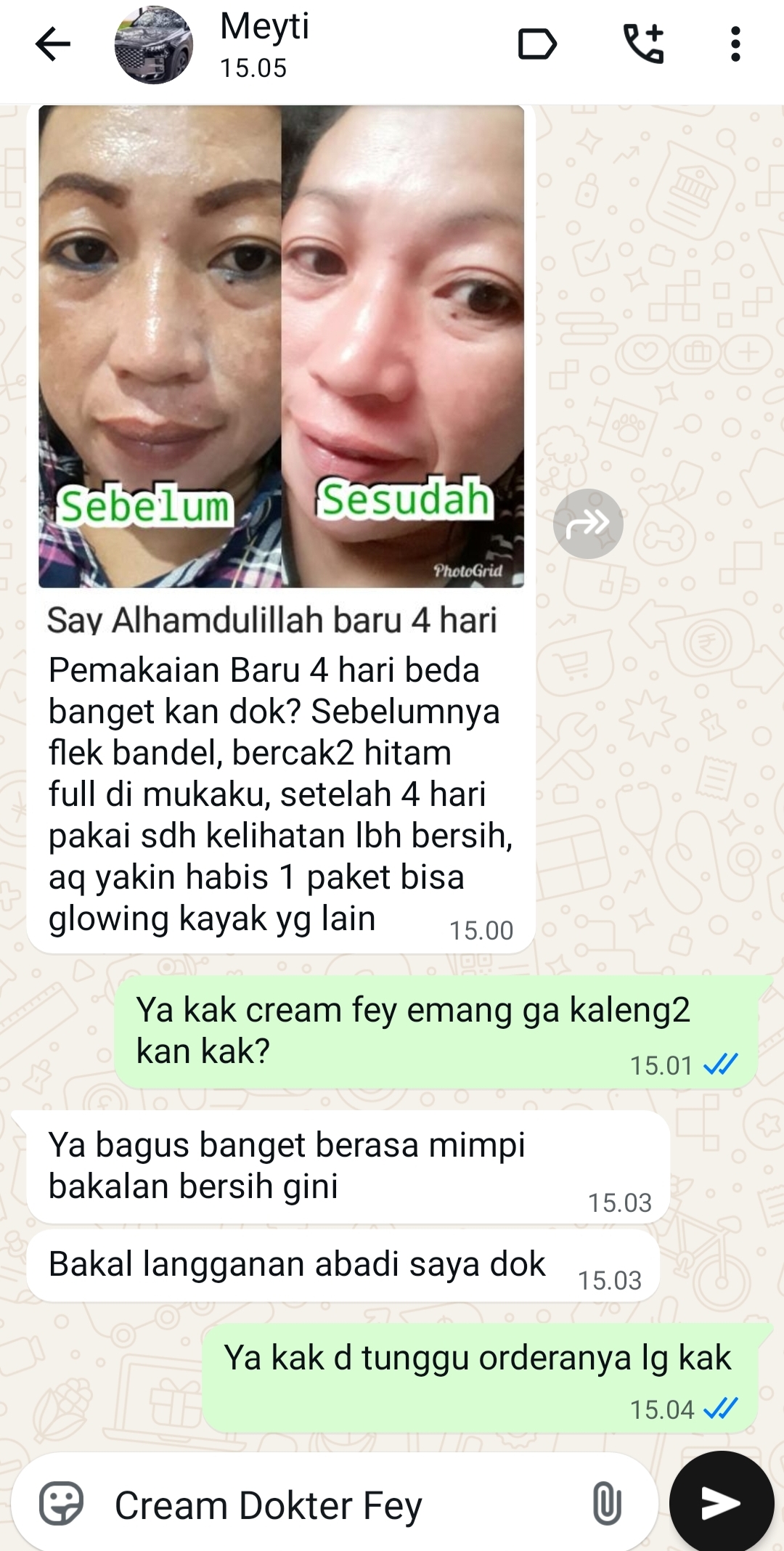Viewport: 784px width, 1551px height.
Task: Forward the photo using the arrow button
Action: point(588,524)
